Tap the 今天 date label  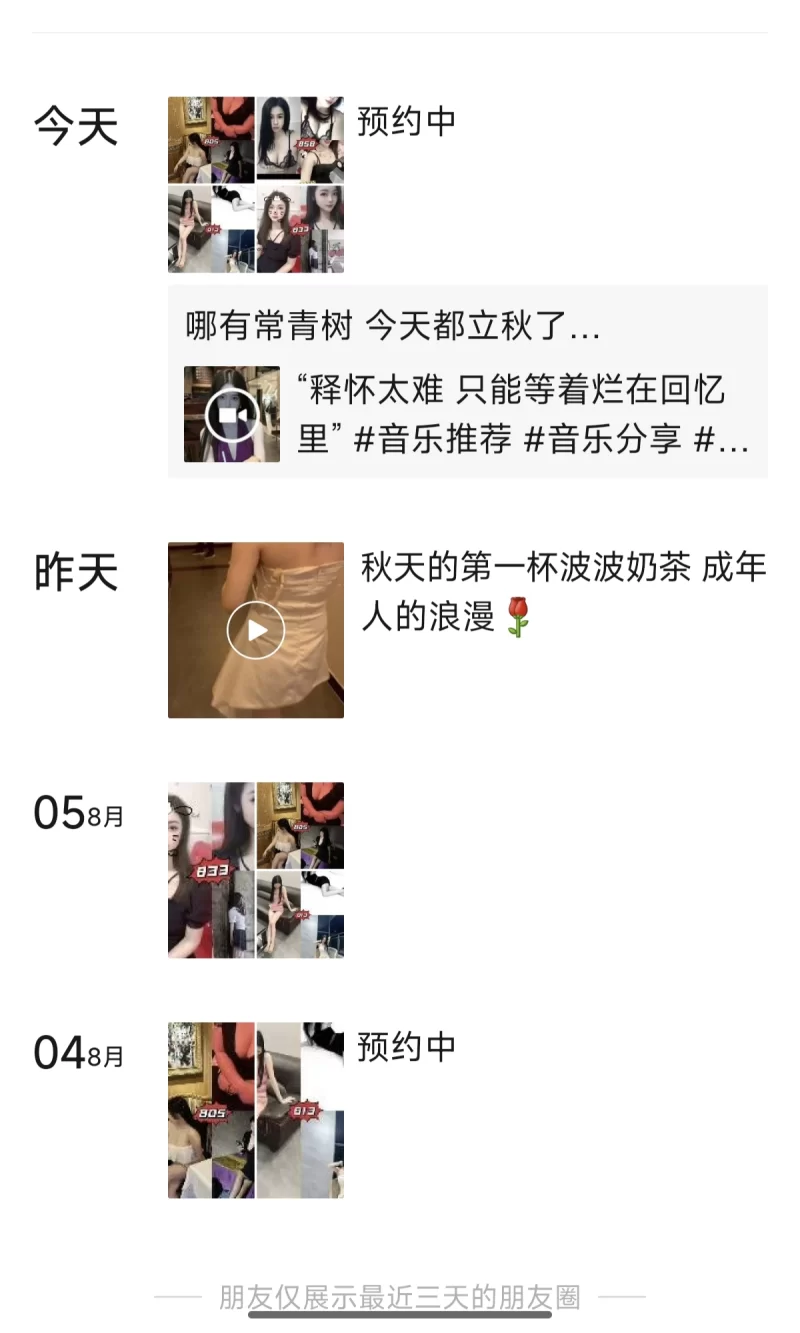click(75, 127)
